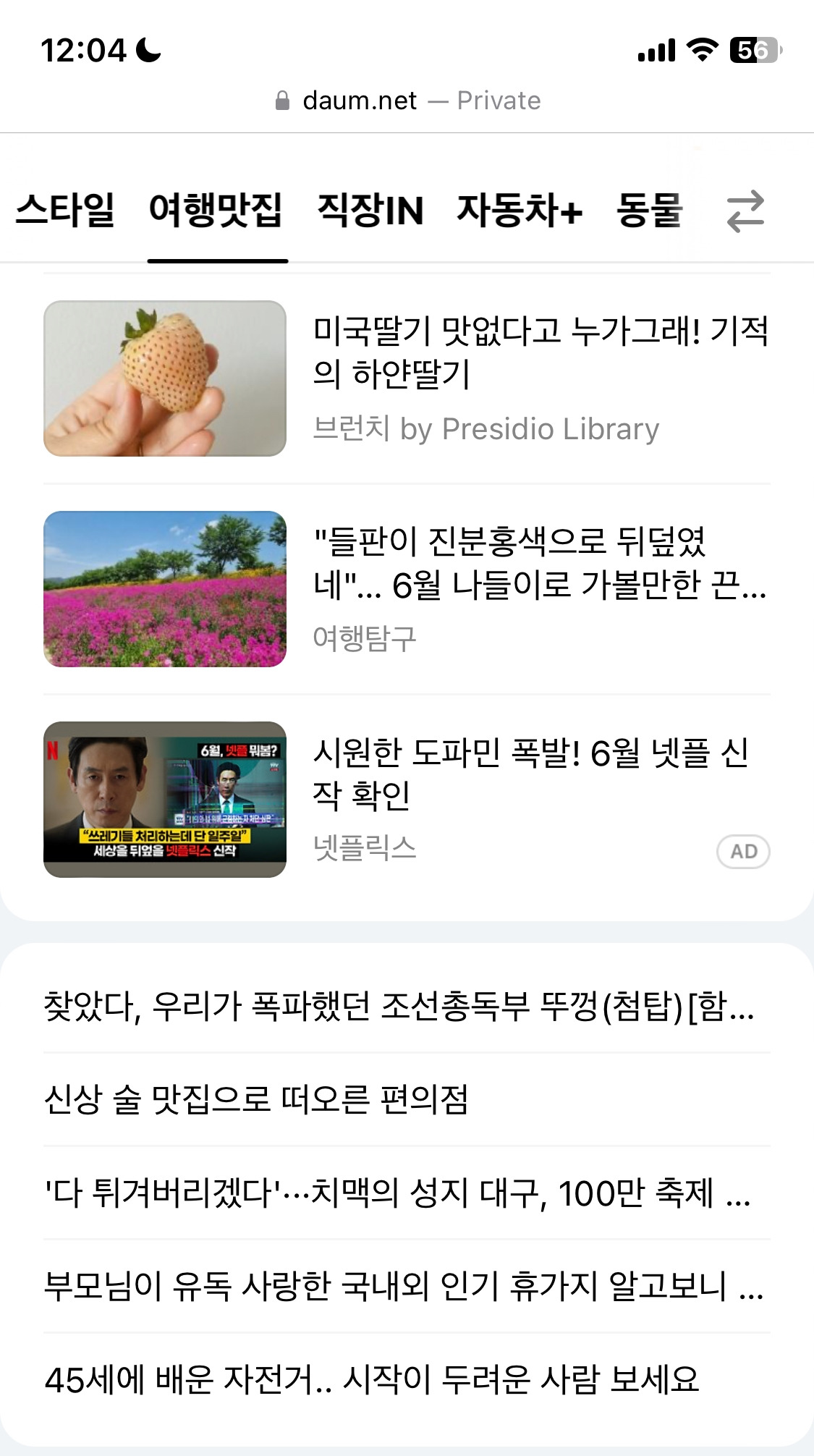
Task: Open the 직장IN tab
Action: pos(370,210)
